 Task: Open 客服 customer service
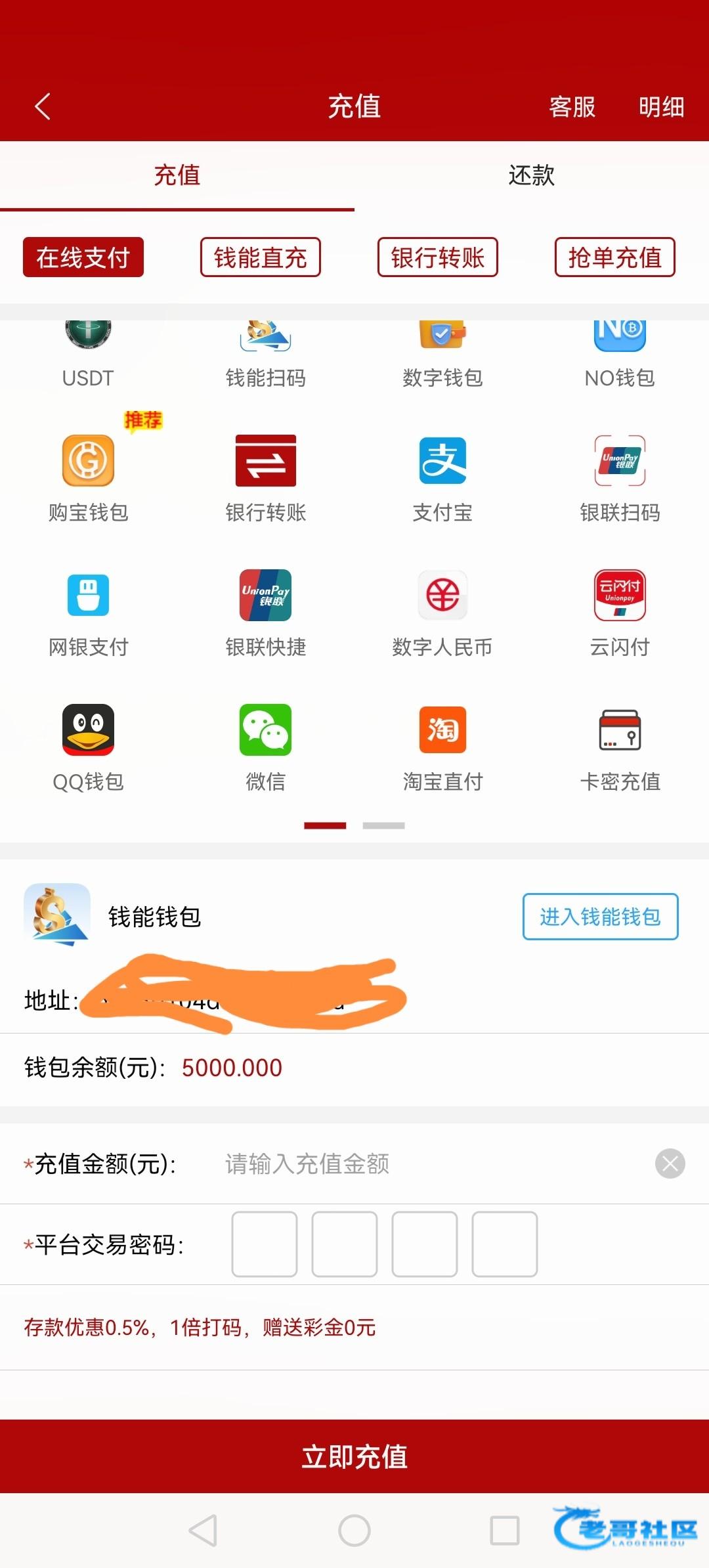coord(572,106)
